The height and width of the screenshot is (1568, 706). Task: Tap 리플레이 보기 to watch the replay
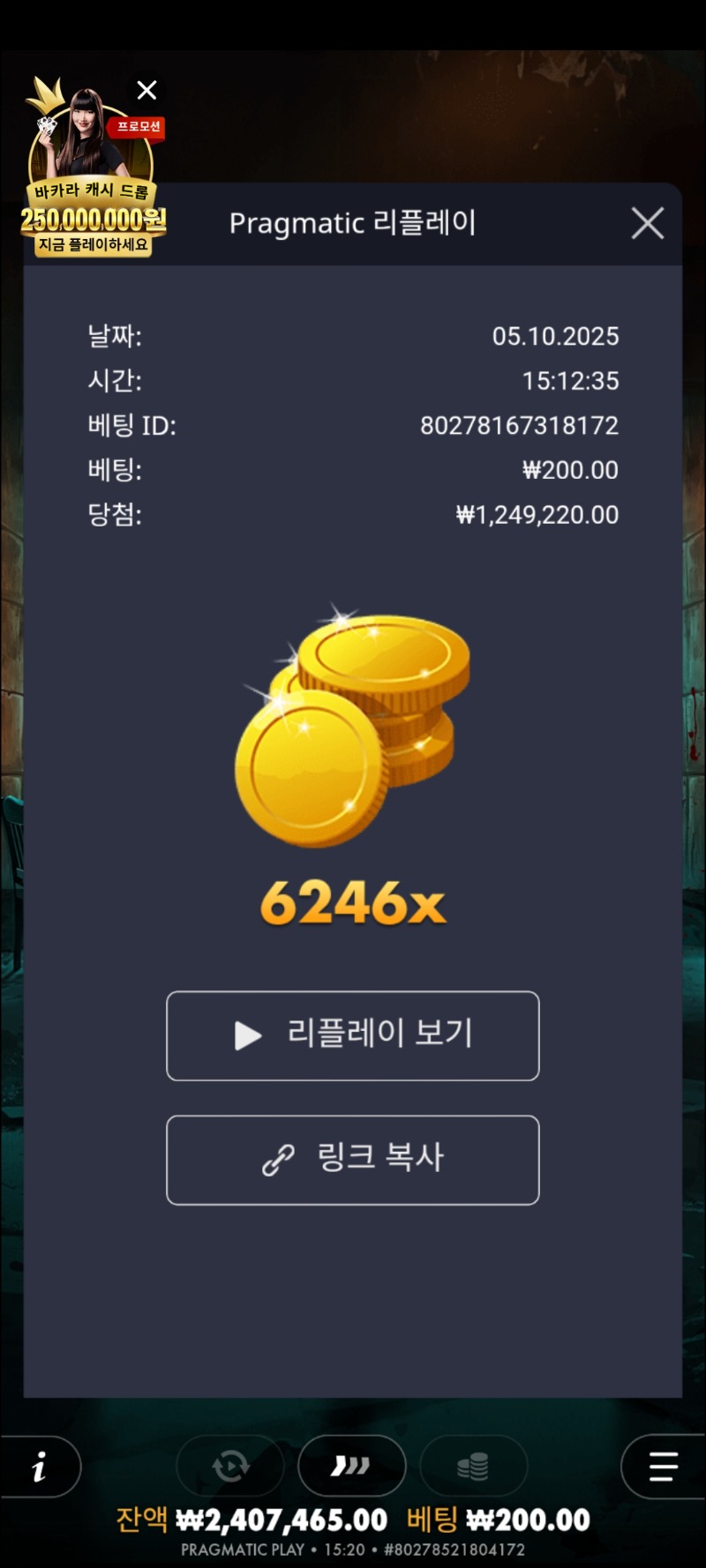(x=353, y=1035)
